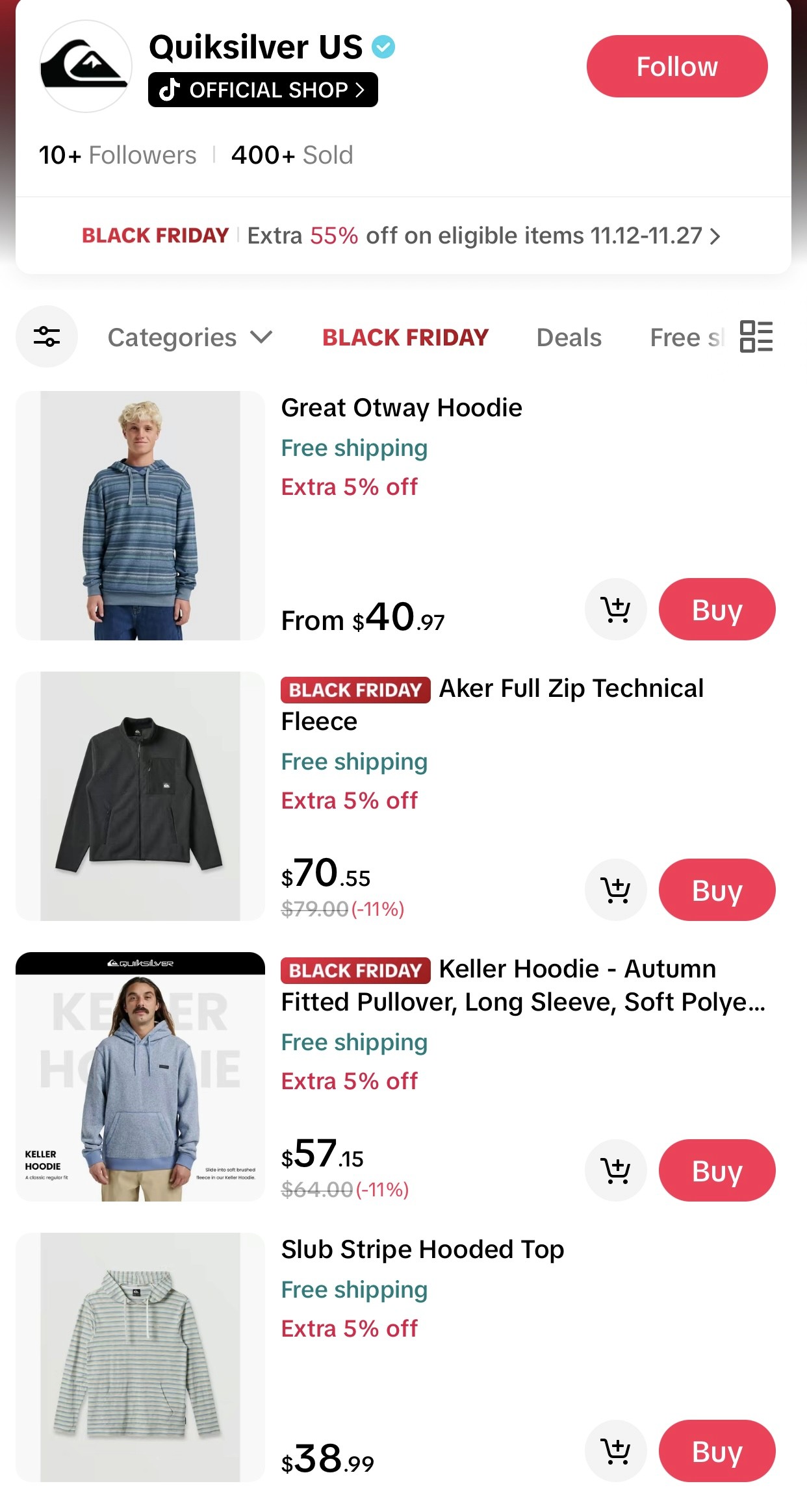Add Great Otway Hoodie to cart
This screenshot has width=807, height=1512.
(615, 609)
